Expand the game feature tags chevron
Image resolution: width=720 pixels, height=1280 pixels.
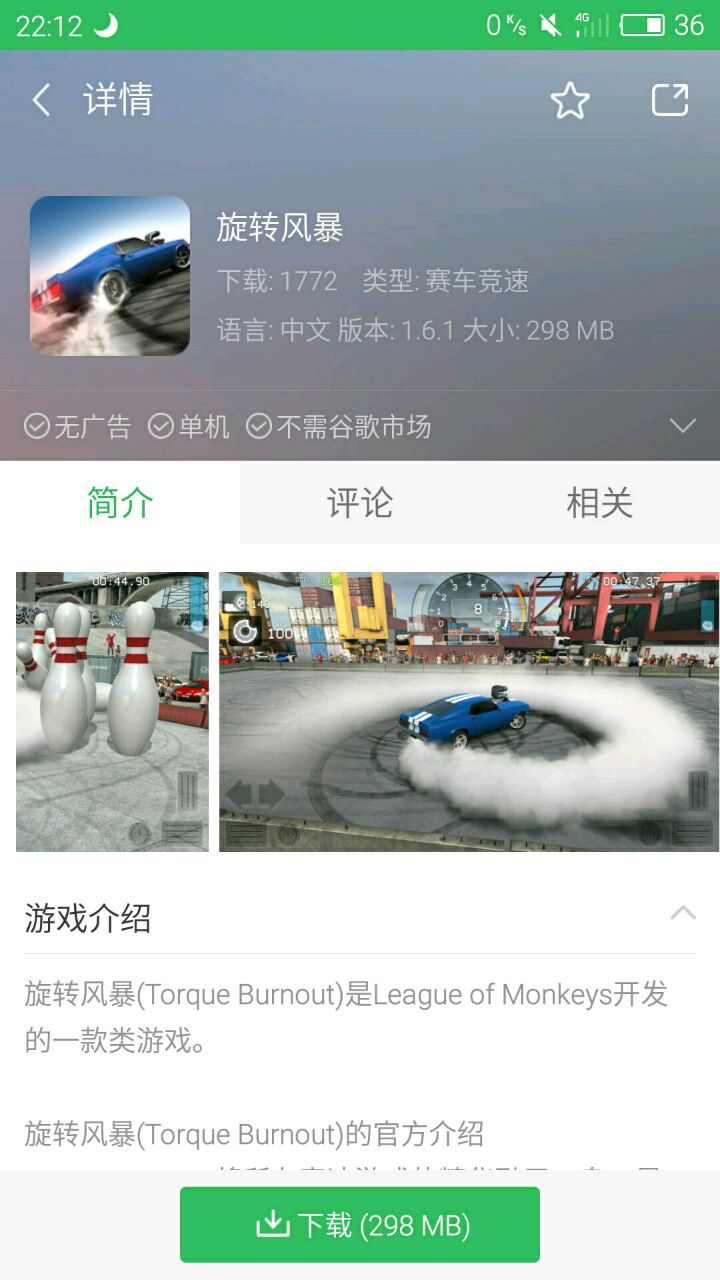[682, 426]
